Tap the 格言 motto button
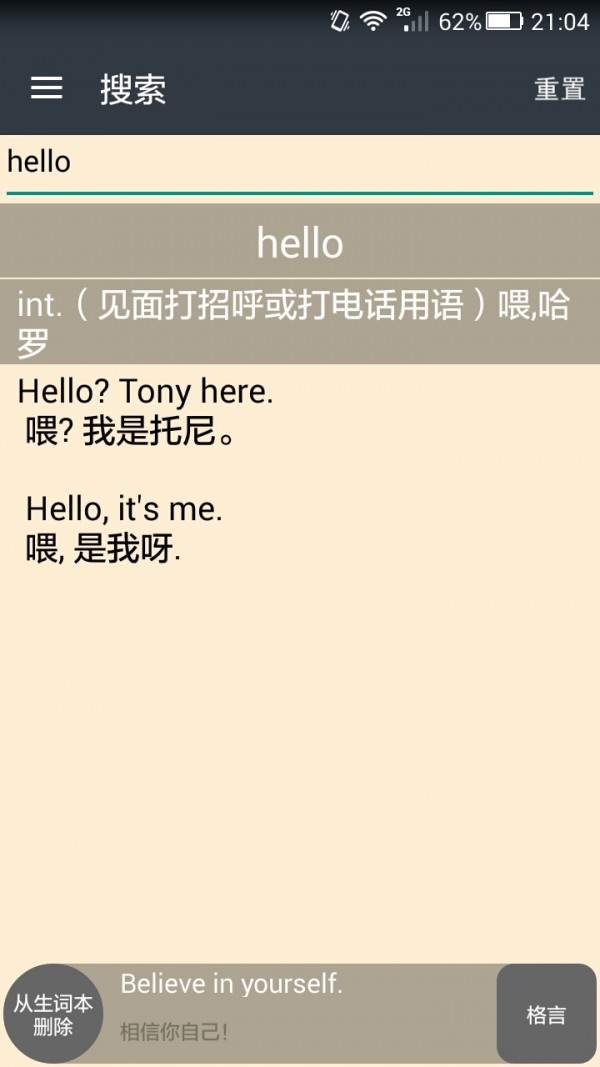The image size is (600, 1067). tap(546, 1014)
